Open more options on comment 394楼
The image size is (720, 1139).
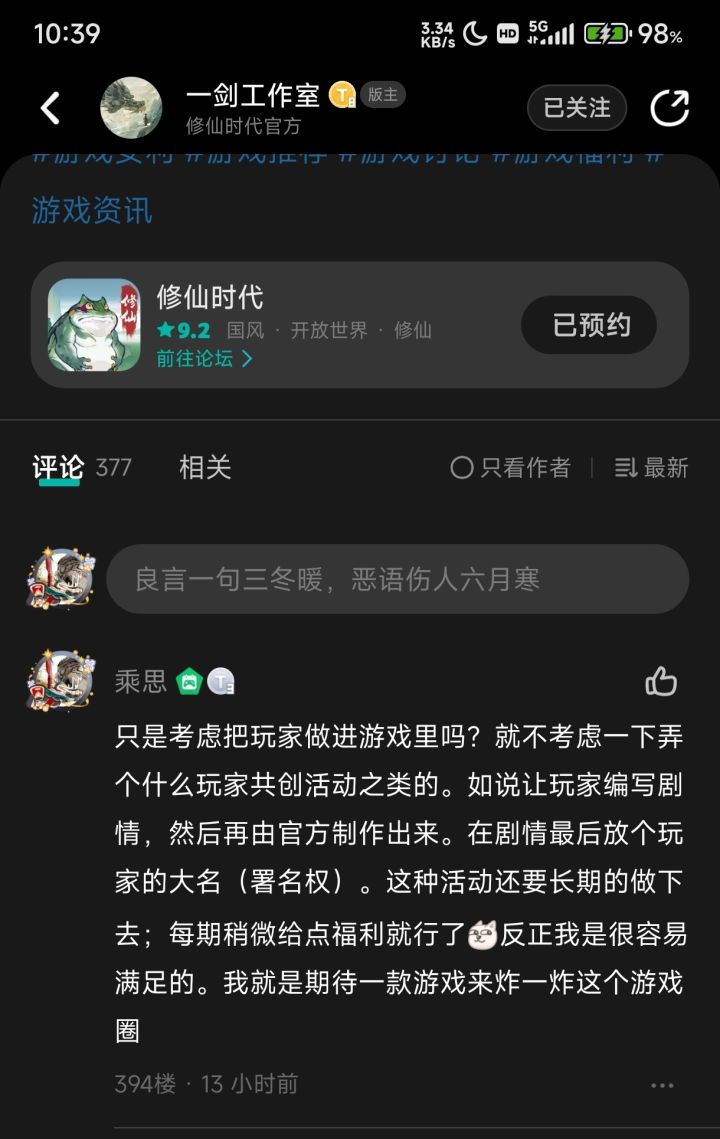(660, 1083)
